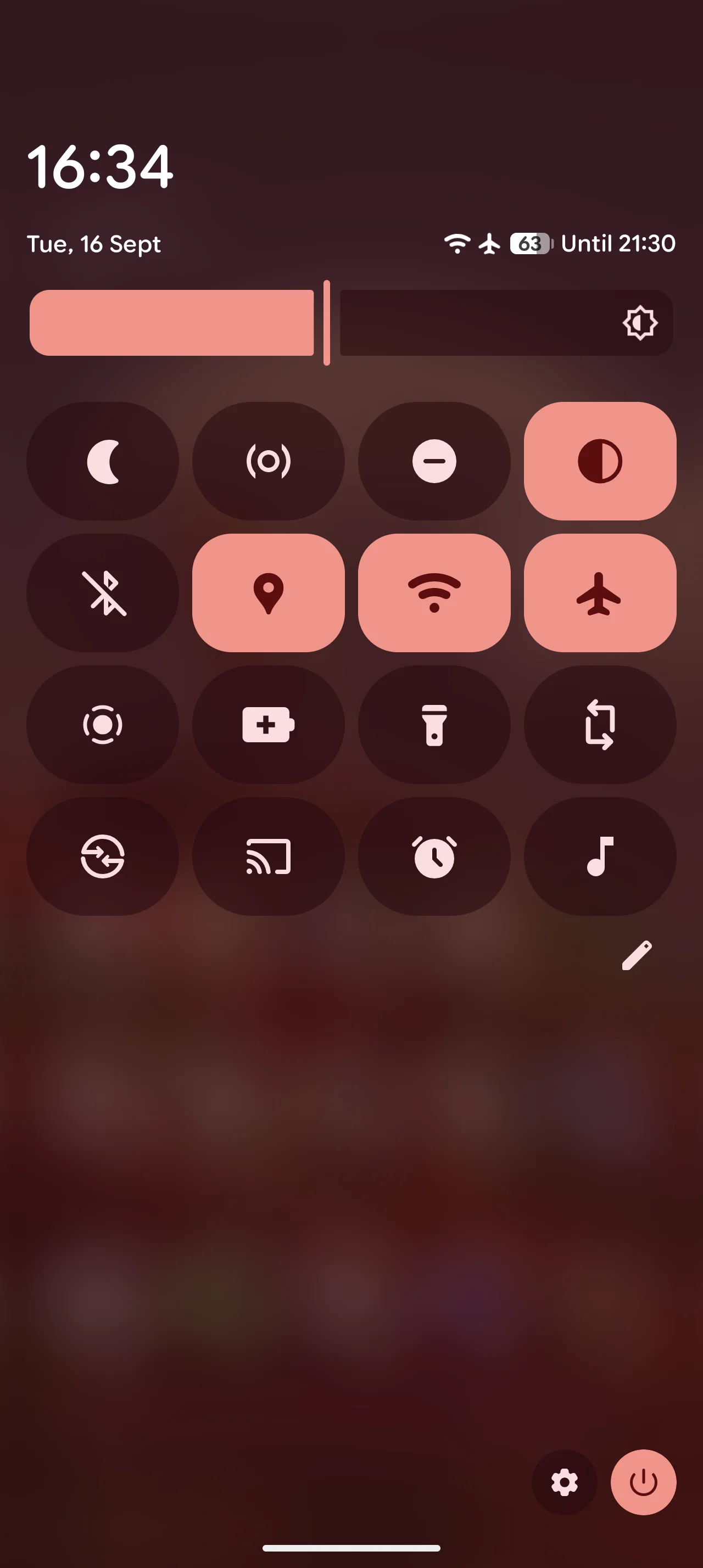Disable the Location tile

point(269,593)
